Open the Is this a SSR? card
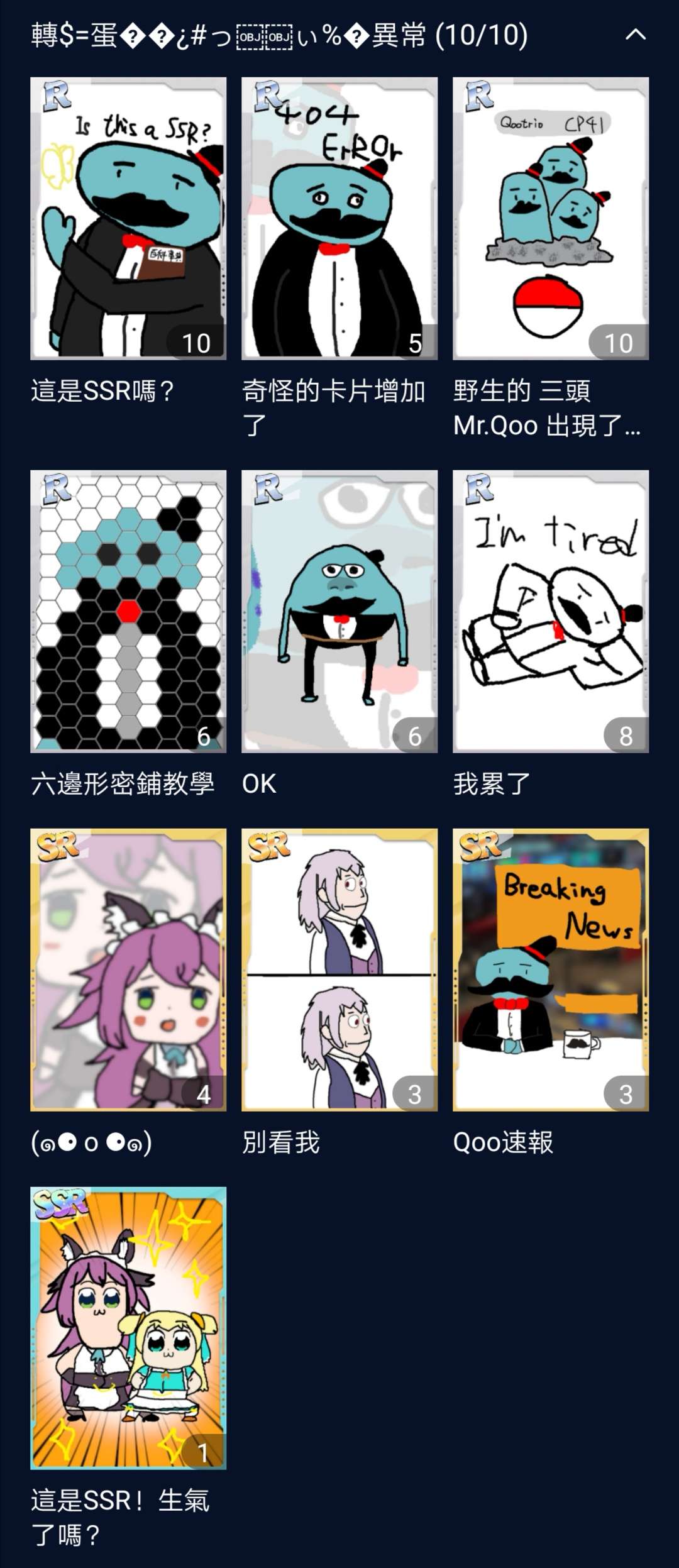The width and height of the screenshot is (679, 1568). [128, 217]
